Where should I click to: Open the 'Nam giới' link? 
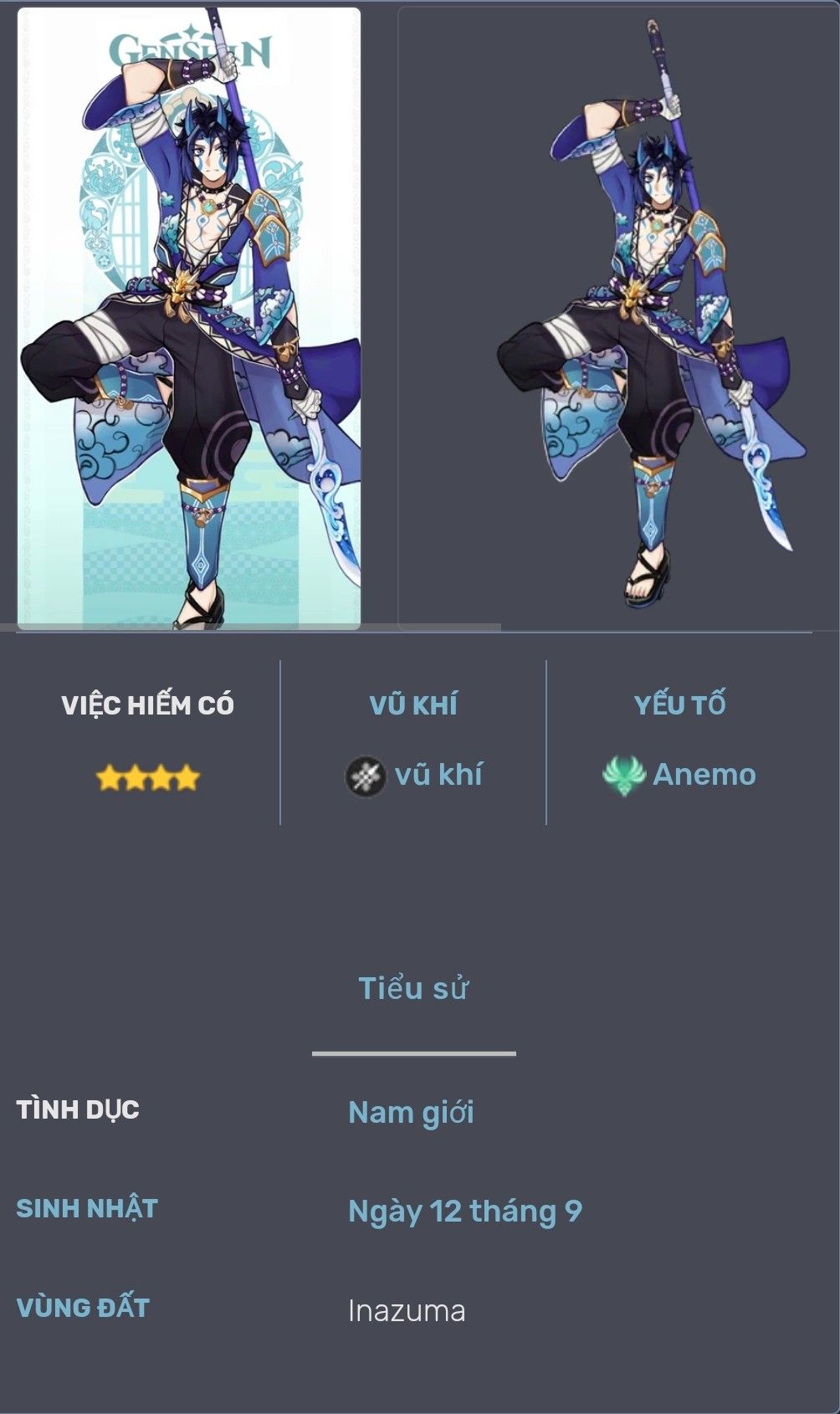411,1113
